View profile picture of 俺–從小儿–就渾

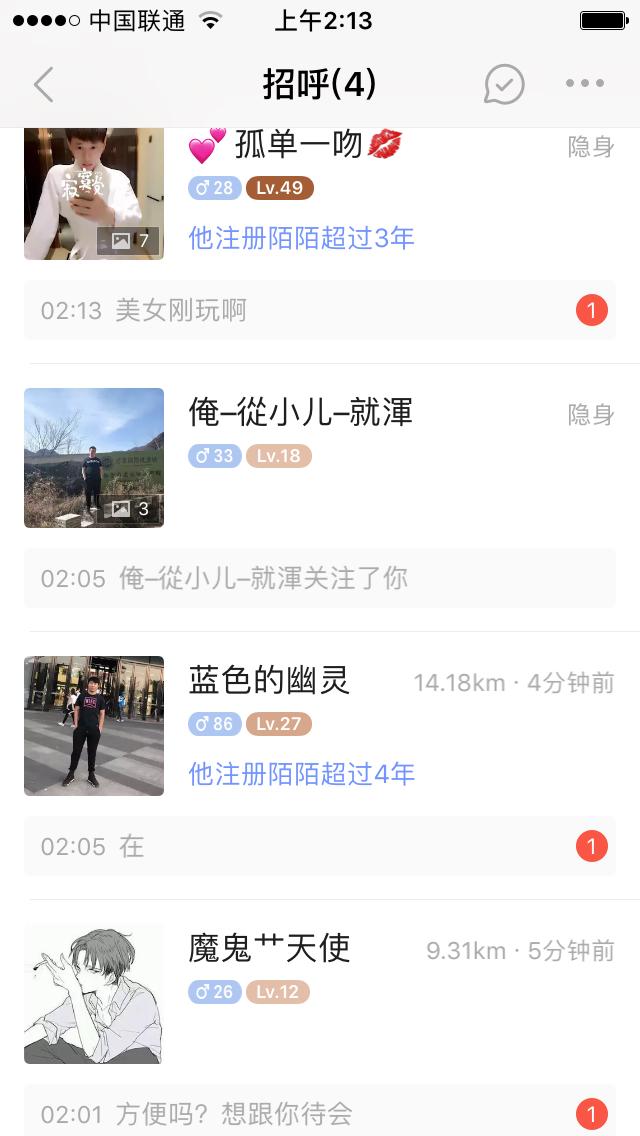coord(94,458)
